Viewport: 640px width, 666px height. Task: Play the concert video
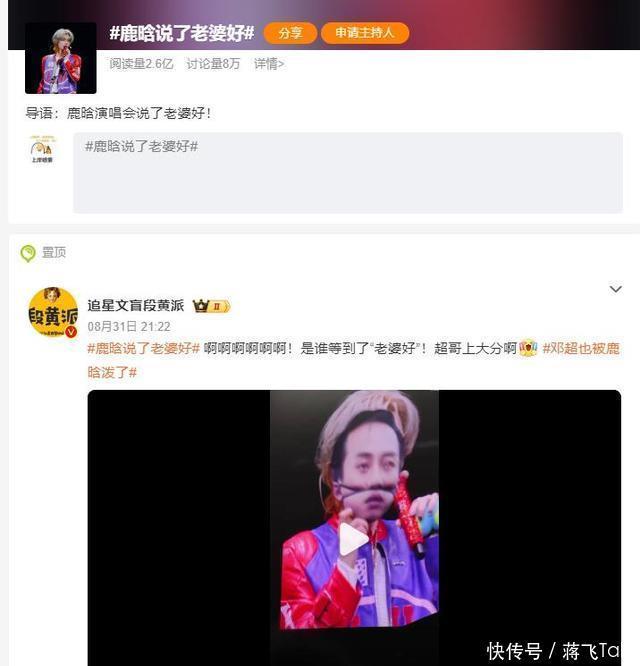click(353, 540)
